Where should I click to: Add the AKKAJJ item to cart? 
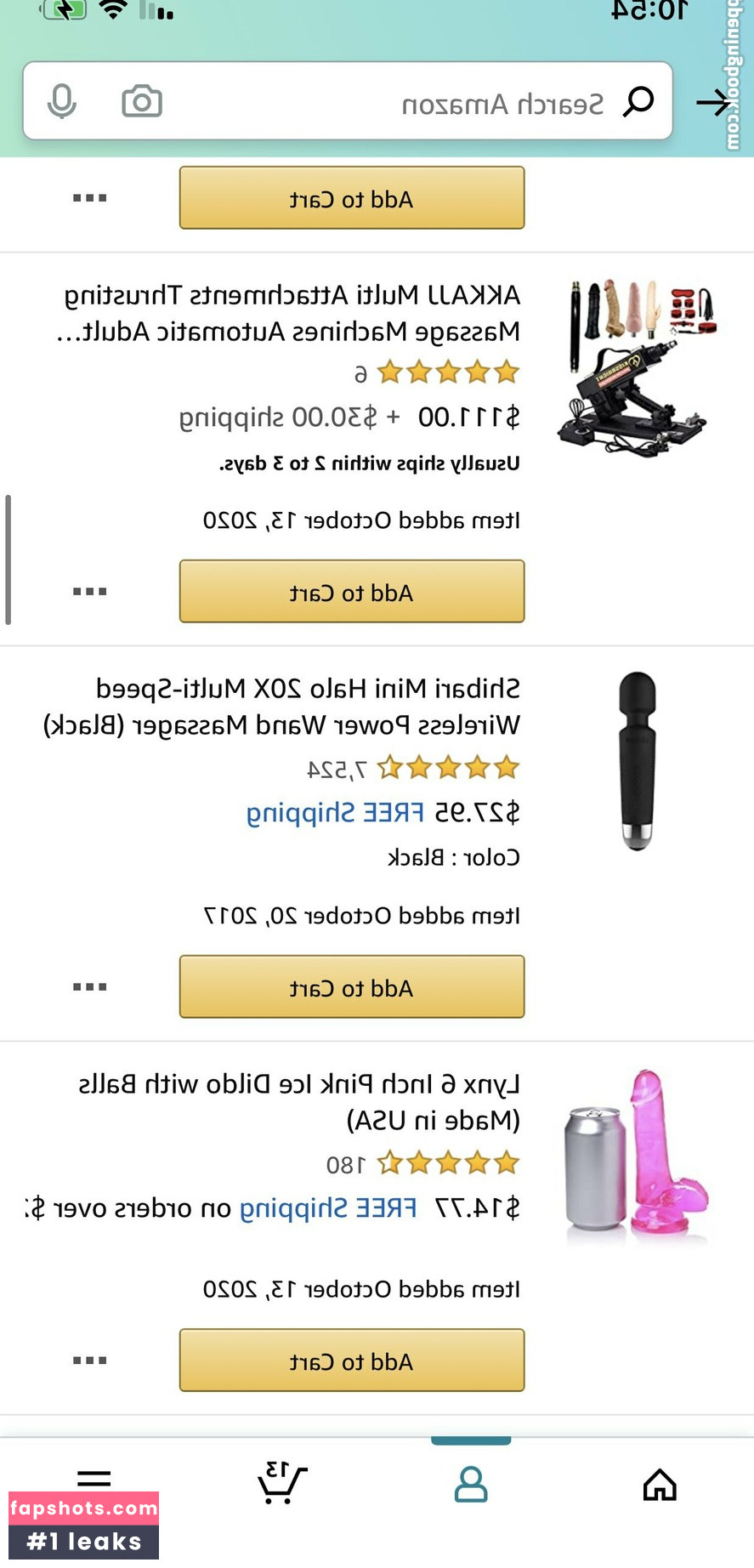tap(351, 592)
